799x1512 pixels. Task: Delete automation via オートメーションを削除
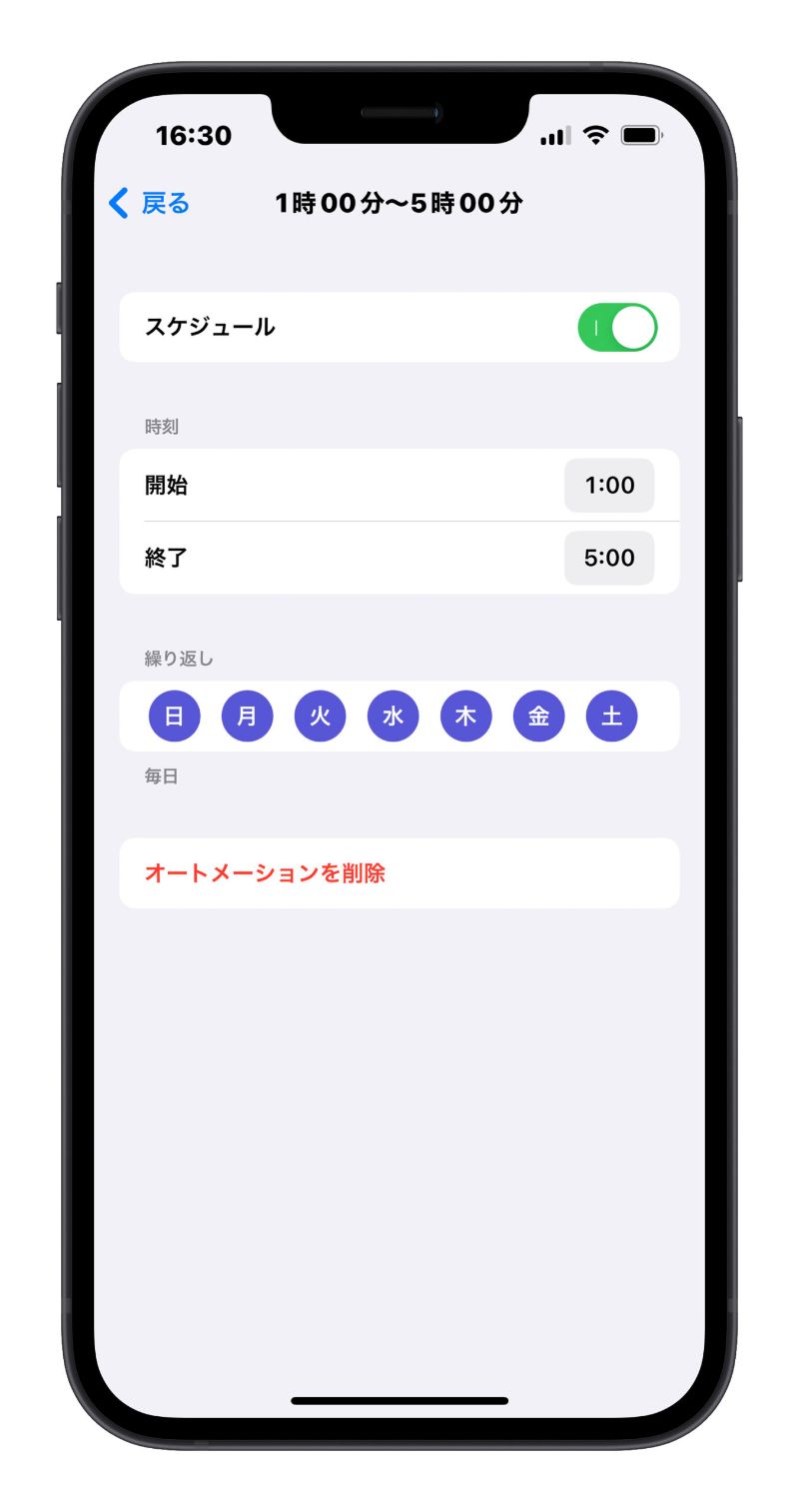(x=266, y=873)
